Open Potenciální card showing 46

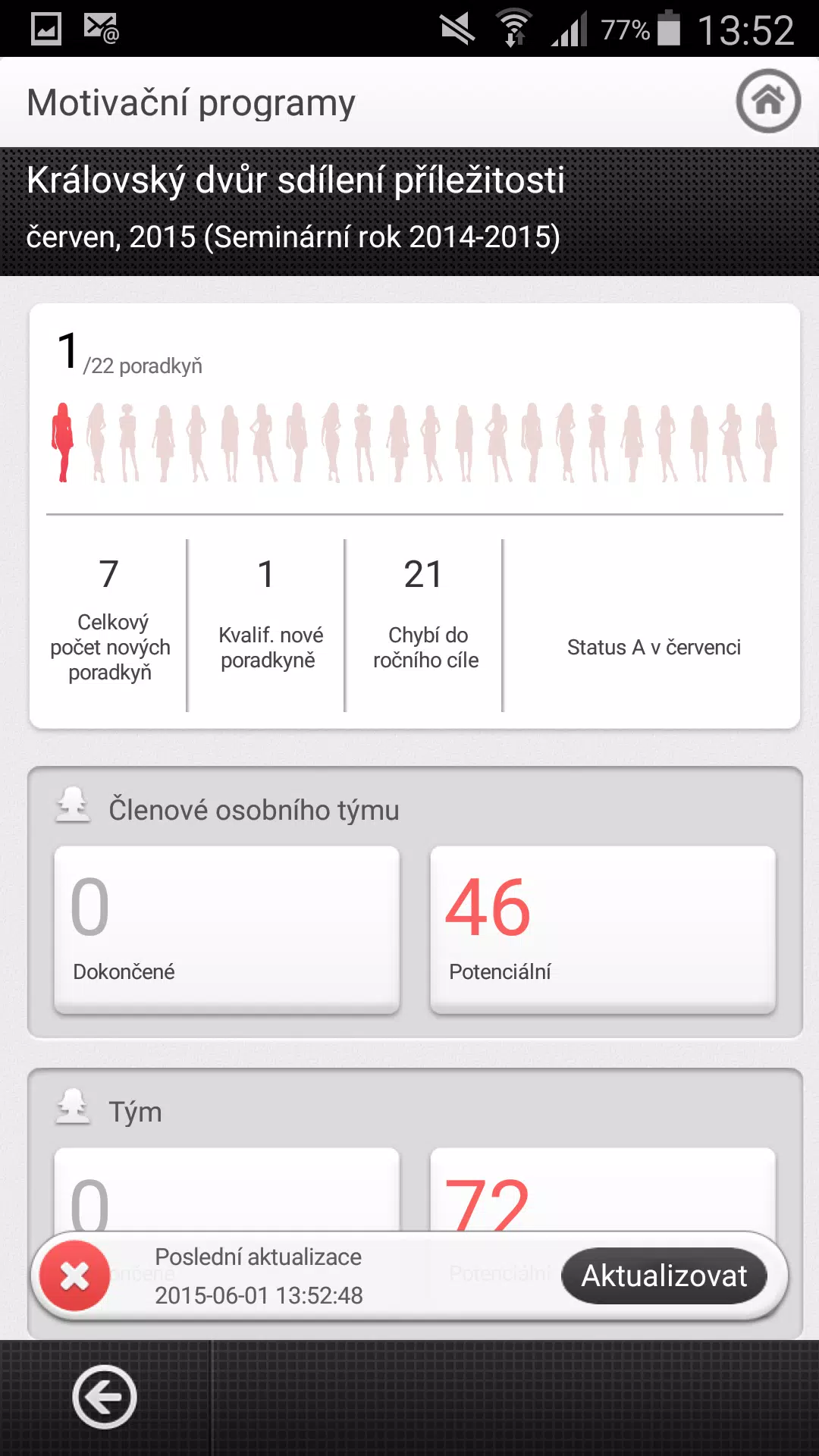tap(602, 929)
